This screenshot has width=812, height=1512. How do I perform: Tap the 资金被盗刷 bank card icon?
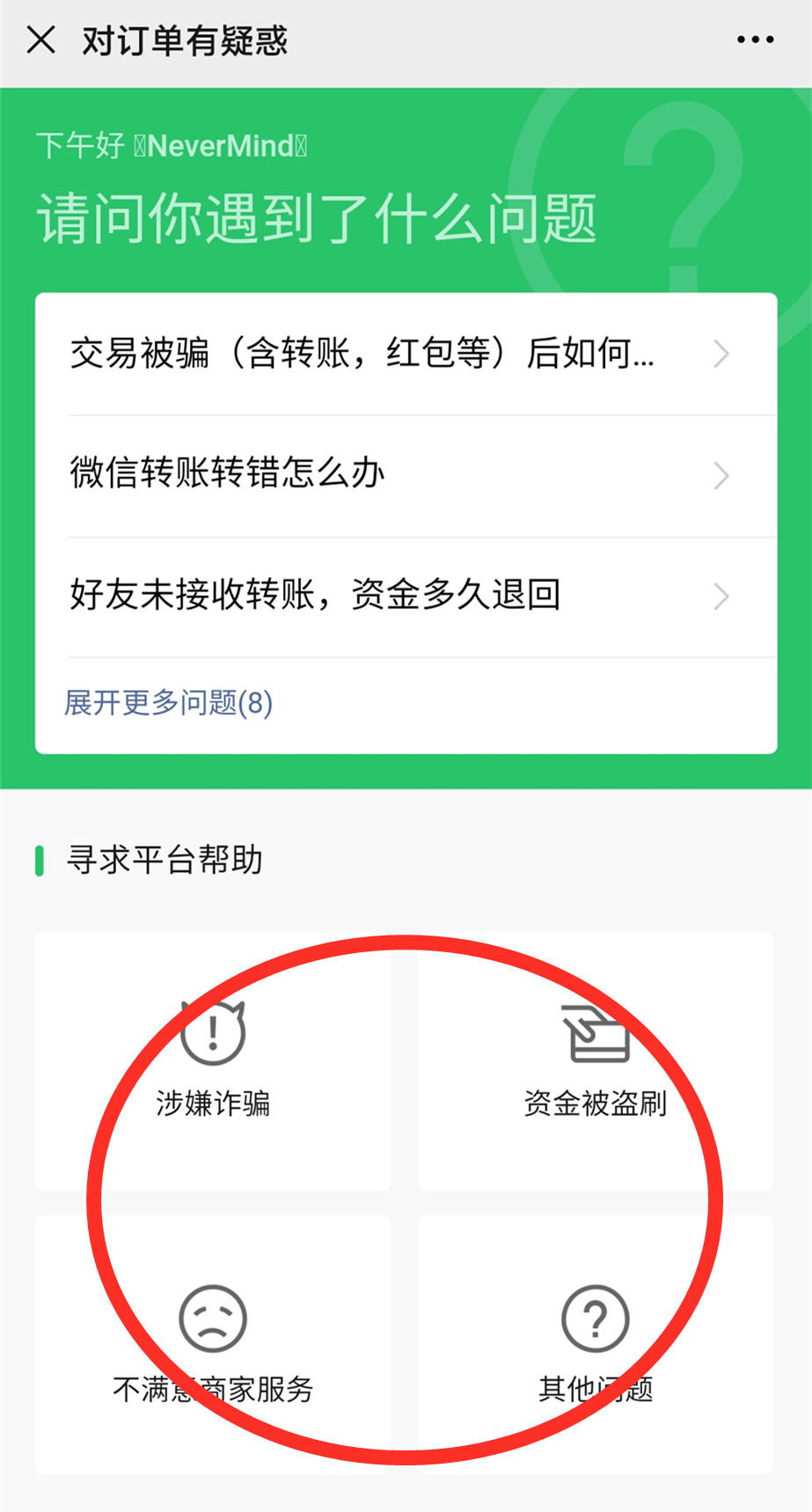click(x=596, y=1034)
